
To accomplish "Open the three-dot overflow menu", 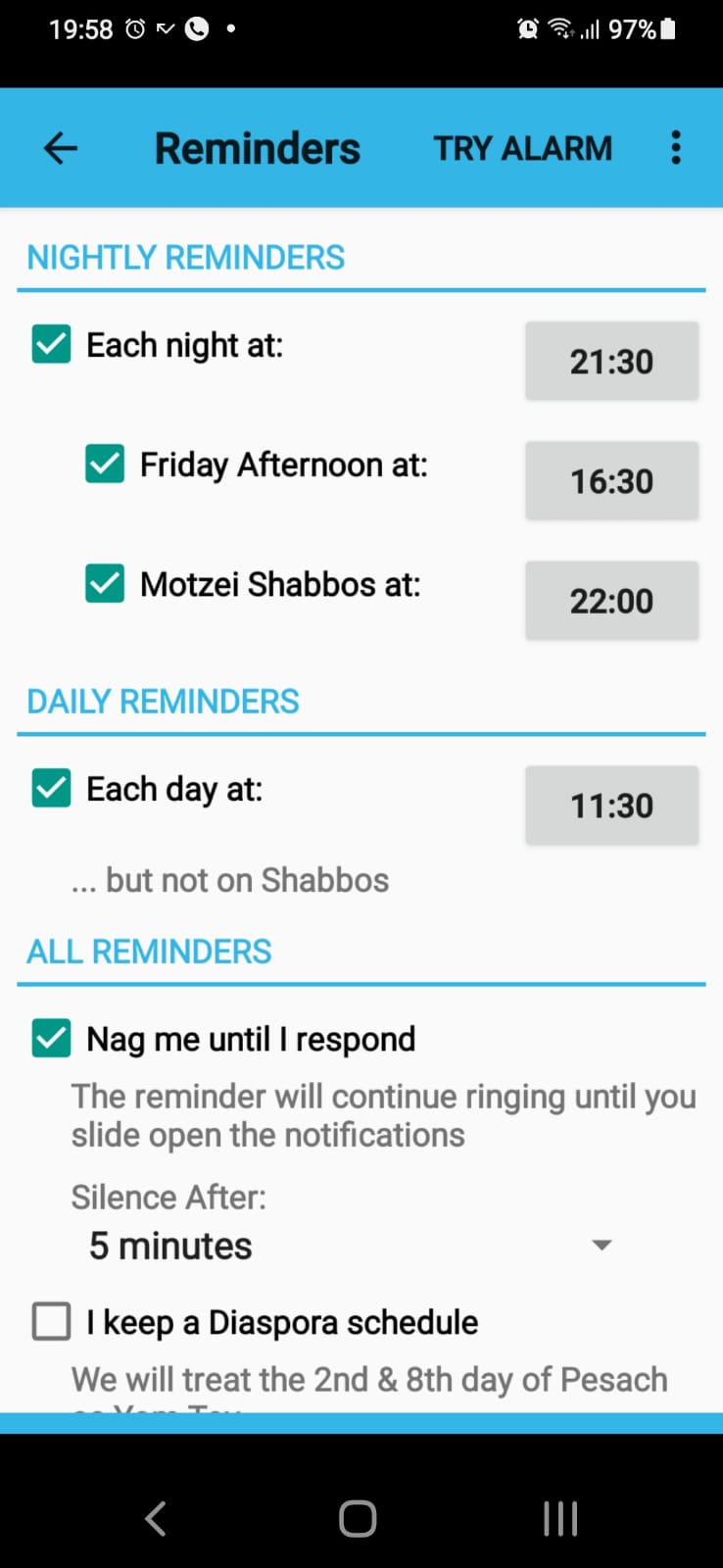I will click(x=675, y=148).
